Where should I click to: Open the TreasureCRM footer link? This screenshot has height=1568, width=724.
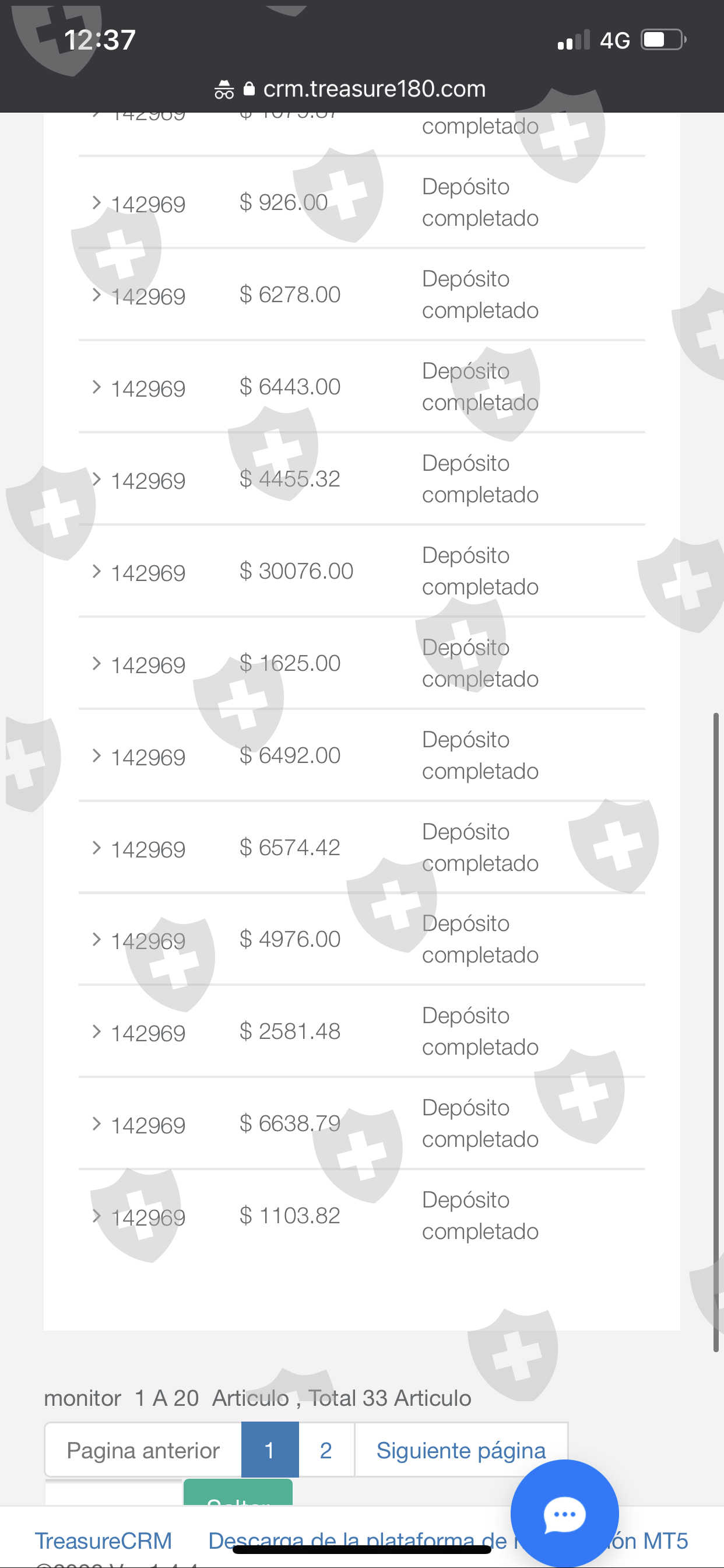pyautogui.click(x=103, y=1541)
